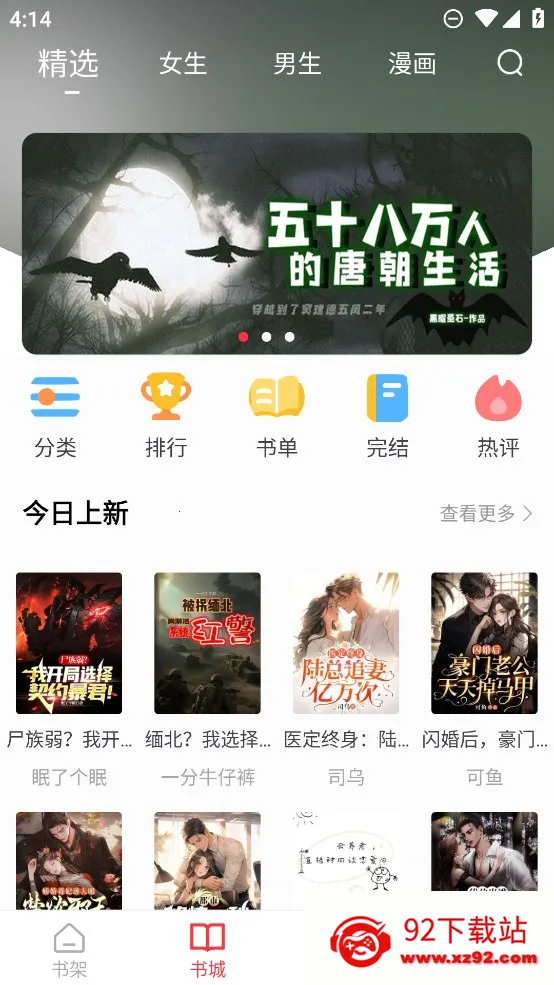Screen dimensions: 554x985
Task: Open the 五十八万人的唐朝生活 banner
Action: point(277,243)
